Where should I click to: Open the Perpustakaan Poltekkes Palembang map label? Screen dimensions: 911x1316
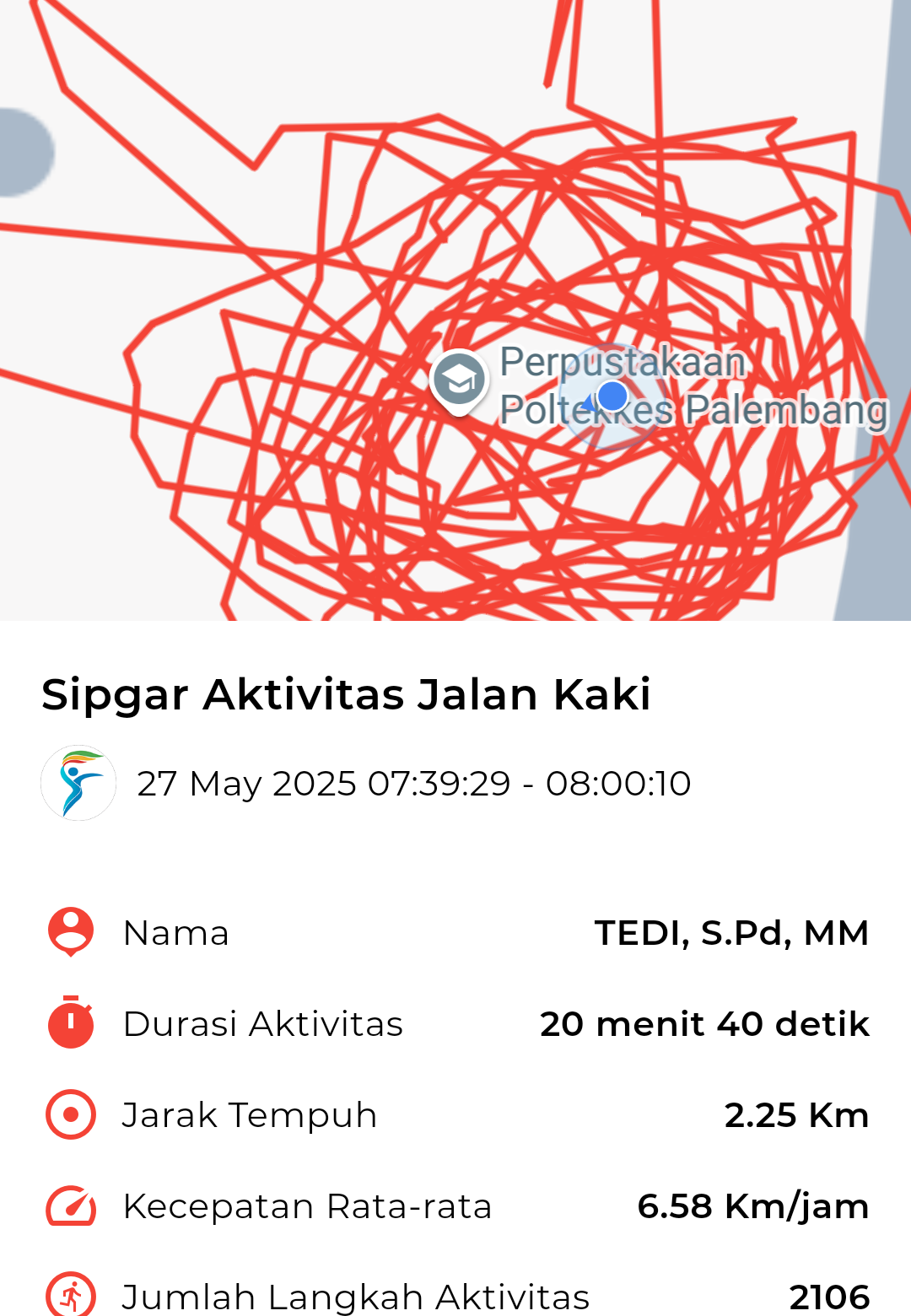coord(692,386)
